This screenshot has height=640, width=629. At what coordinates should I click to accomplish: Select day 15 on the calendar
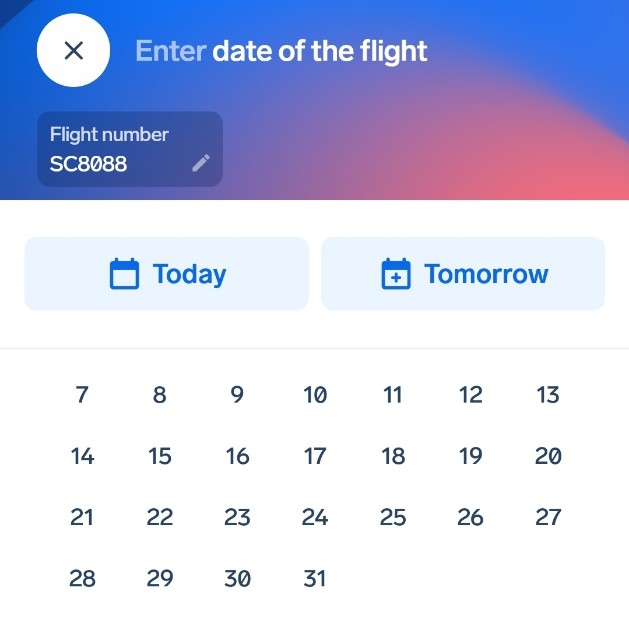click(160, 457)
